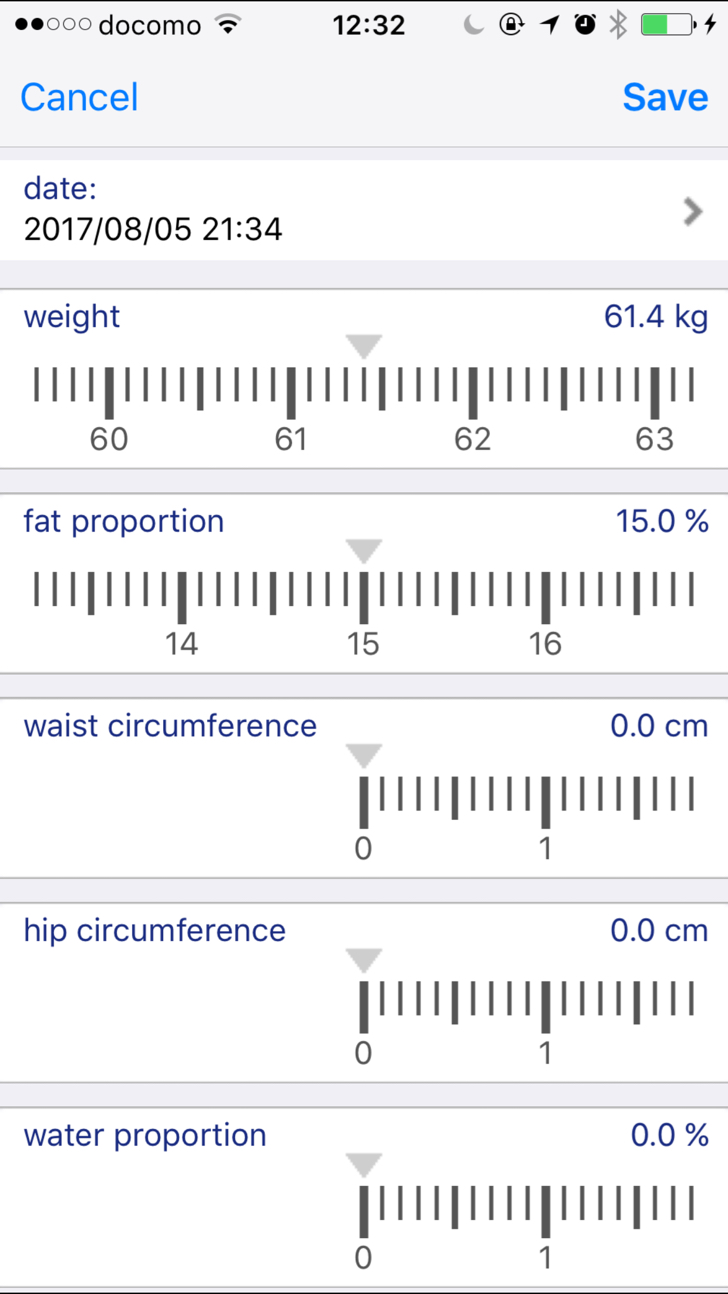Save the measurement entry
Viewport: 728px width, 1294px height.
click(x=665, y=97)
